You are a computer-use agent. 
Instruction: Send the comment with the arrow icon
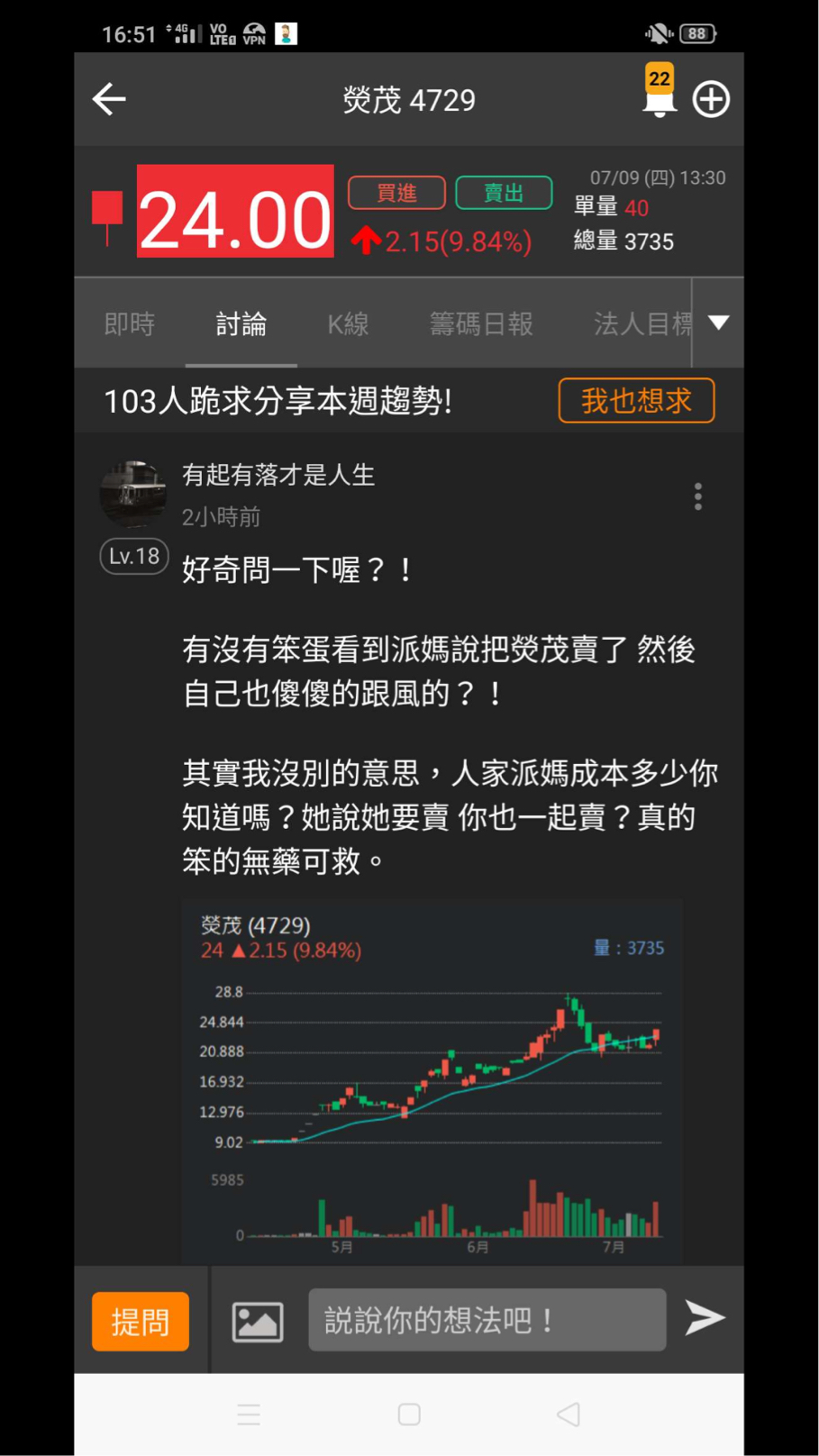pos(705,1318)
